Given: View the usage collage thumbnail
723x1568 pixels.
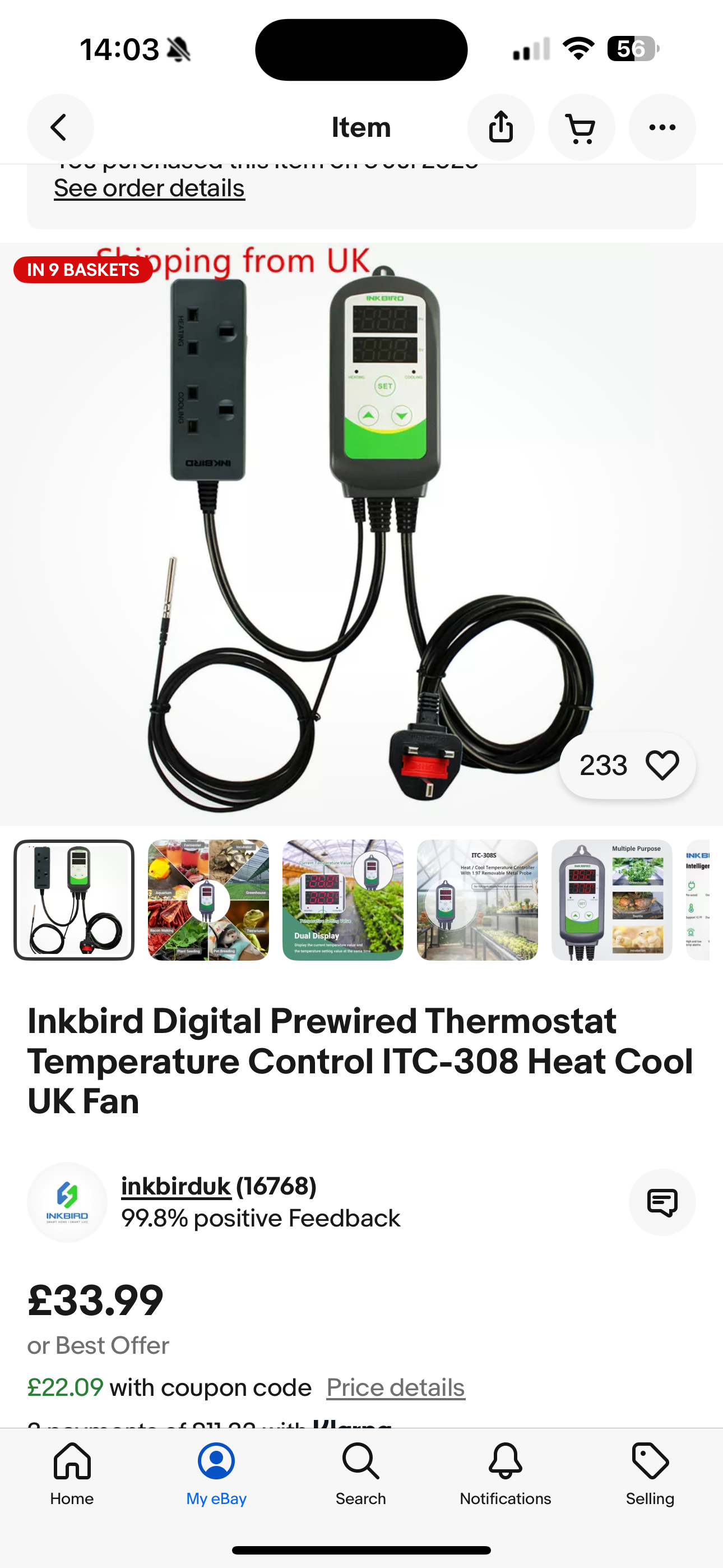Looking at the screenshot, I should tap(208, 900).
